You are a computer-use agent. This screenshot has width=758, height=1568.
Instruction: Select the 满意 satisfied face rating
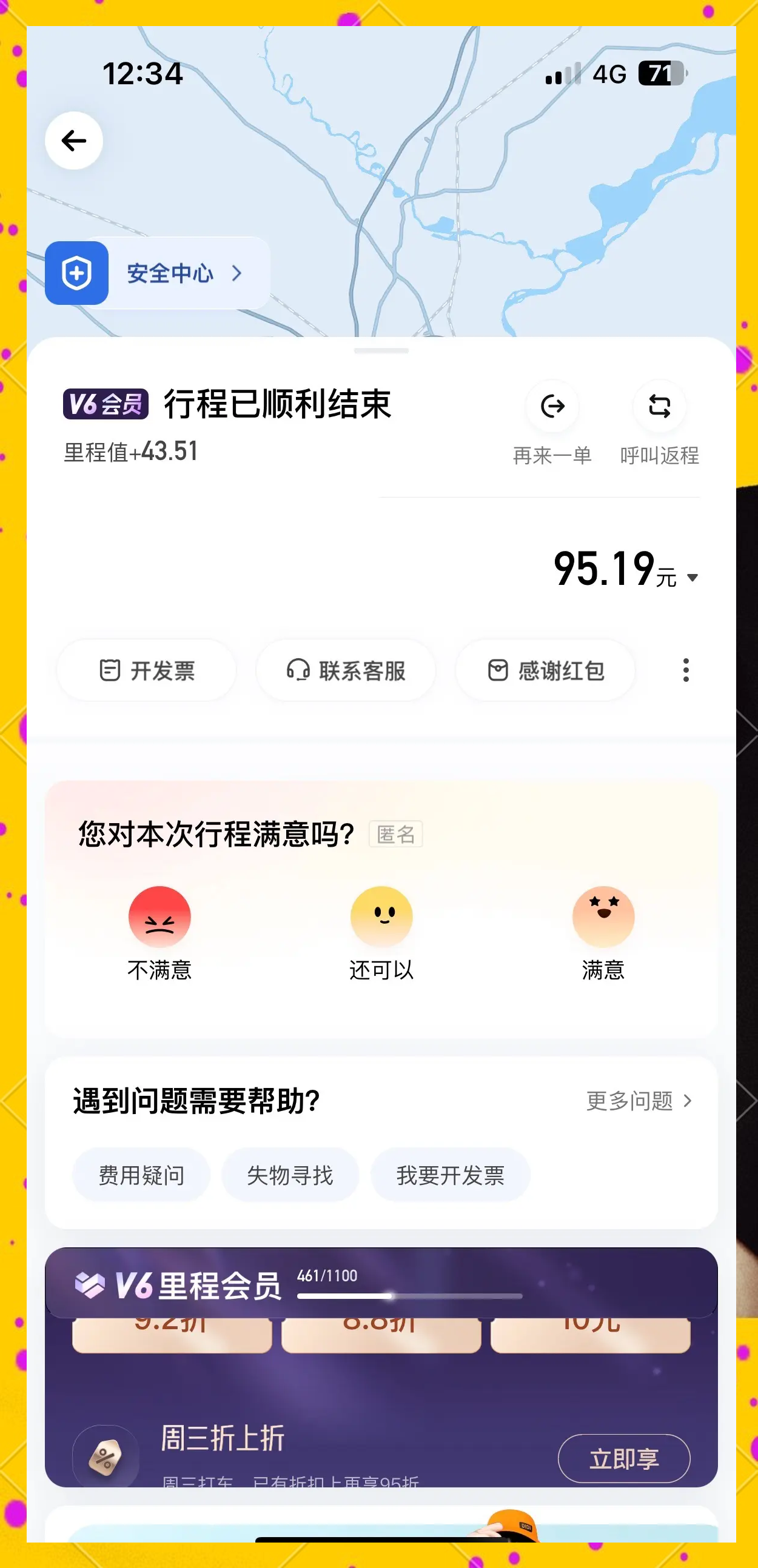coord(603,916)
